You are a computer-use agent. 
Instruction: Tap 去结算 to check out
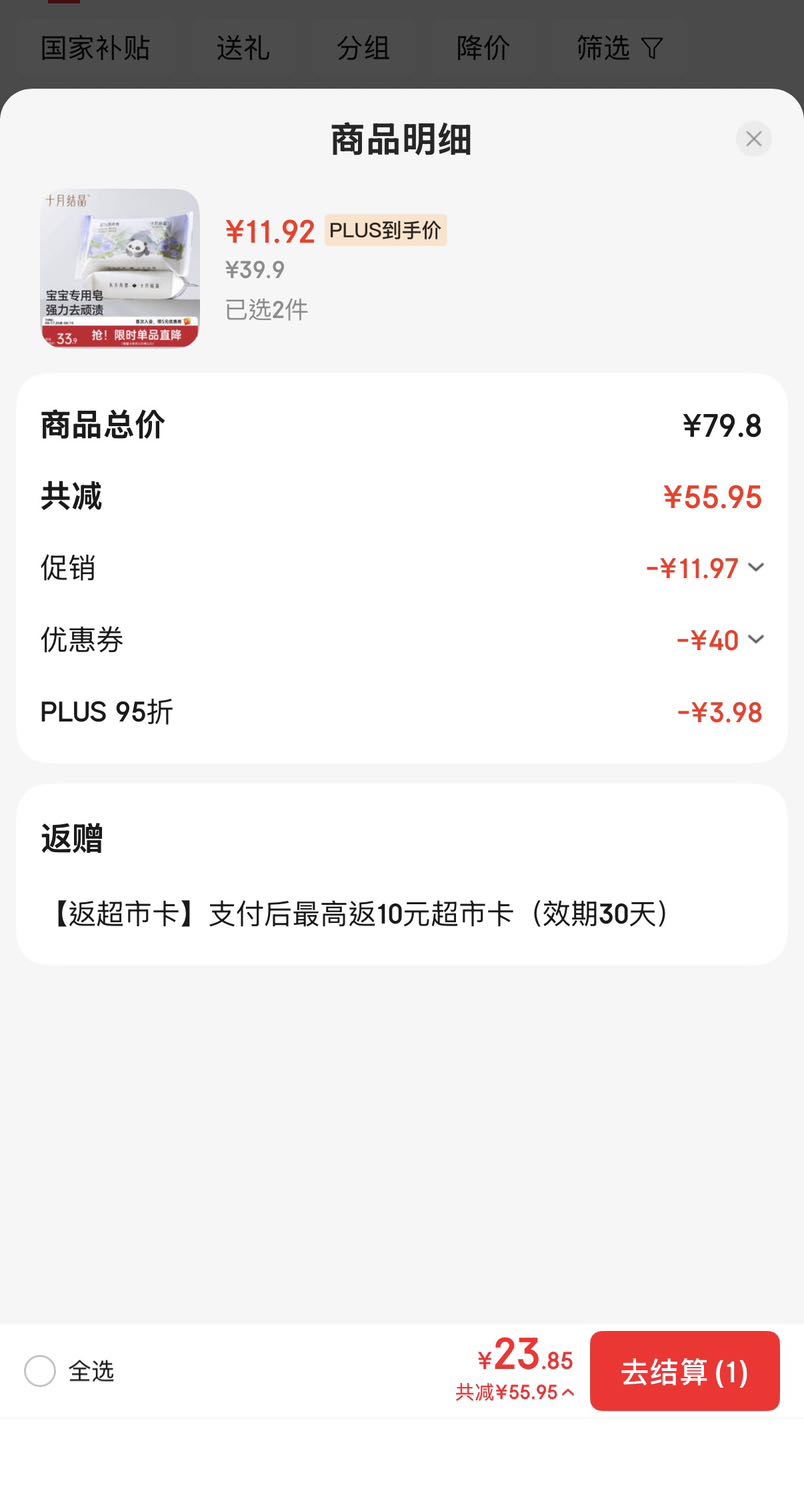pyautogui.click(x=684, y=1371)
